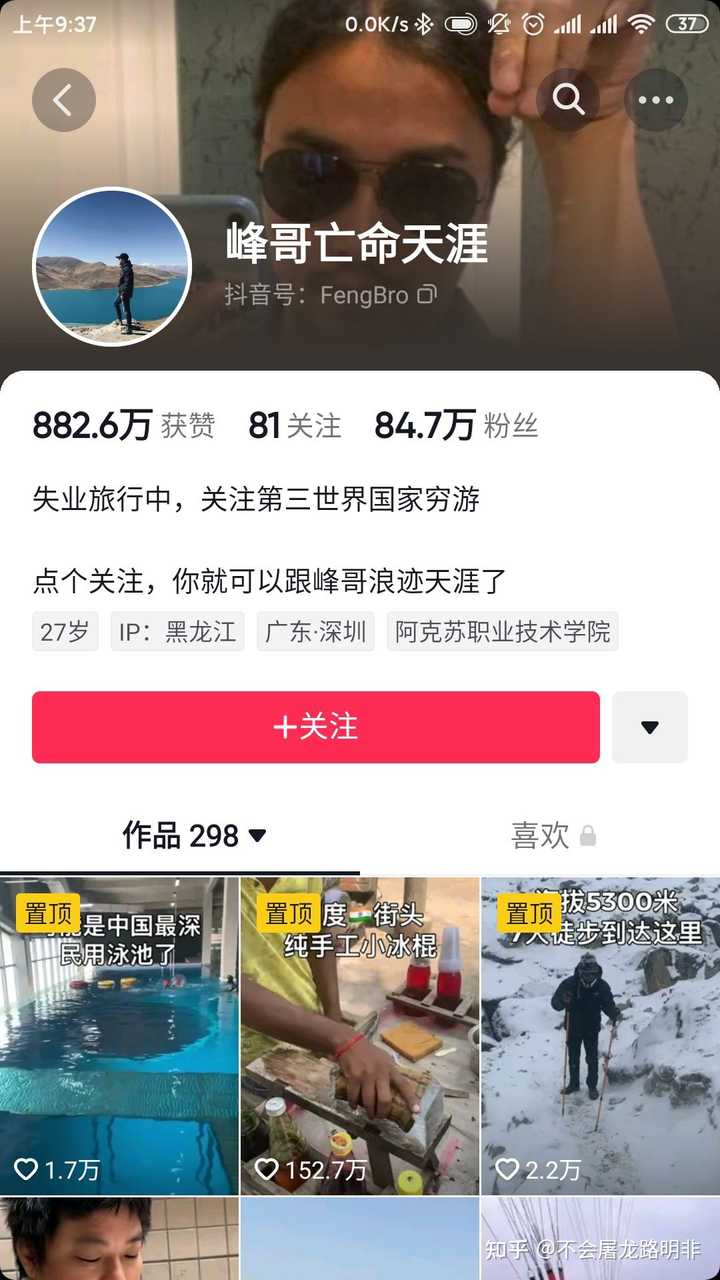The height and width of the screenshot is (1280, 720).
Task: Open pinned swimming pool video
Action: click(119, 1035)
